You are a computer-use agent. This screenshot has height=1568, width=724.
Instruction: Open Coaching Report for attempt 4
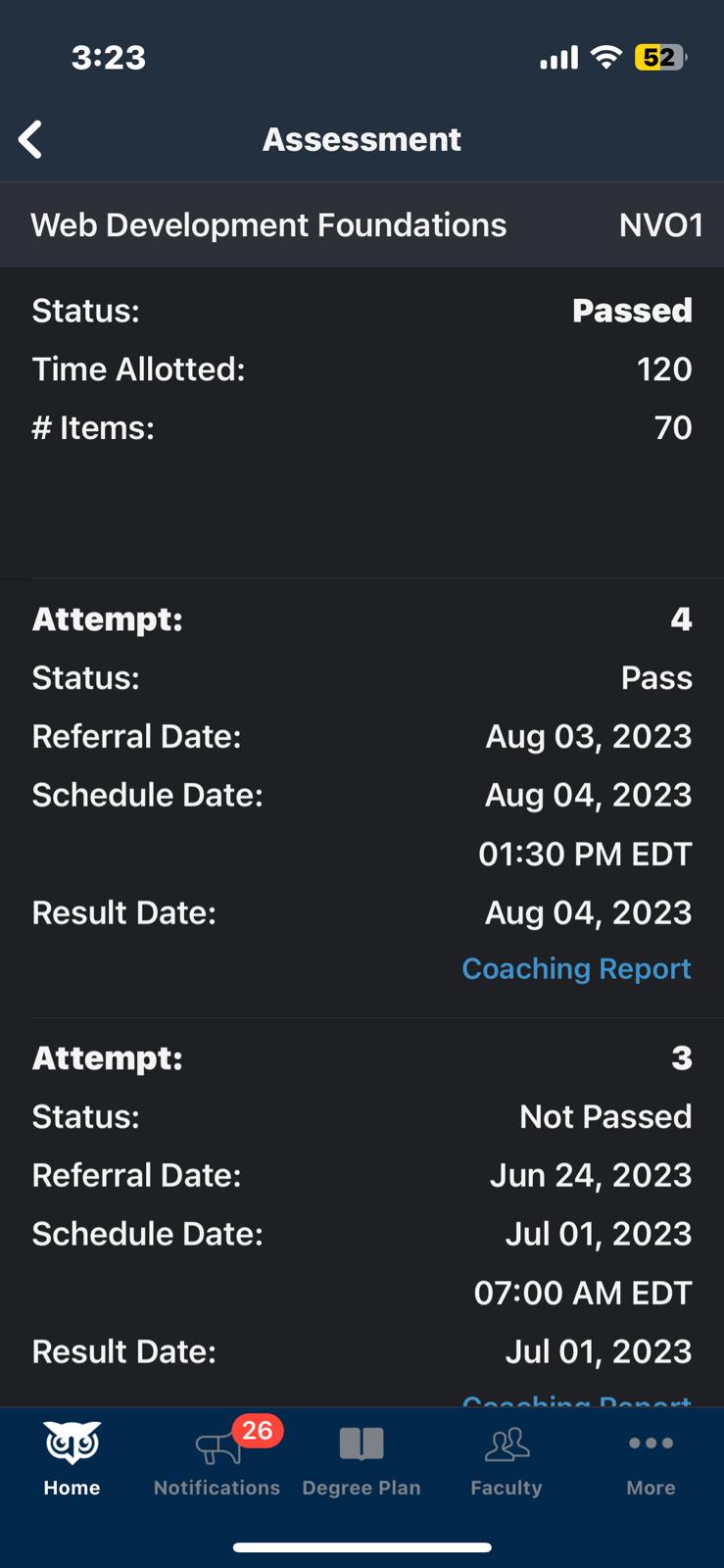[x=576, y=968]
